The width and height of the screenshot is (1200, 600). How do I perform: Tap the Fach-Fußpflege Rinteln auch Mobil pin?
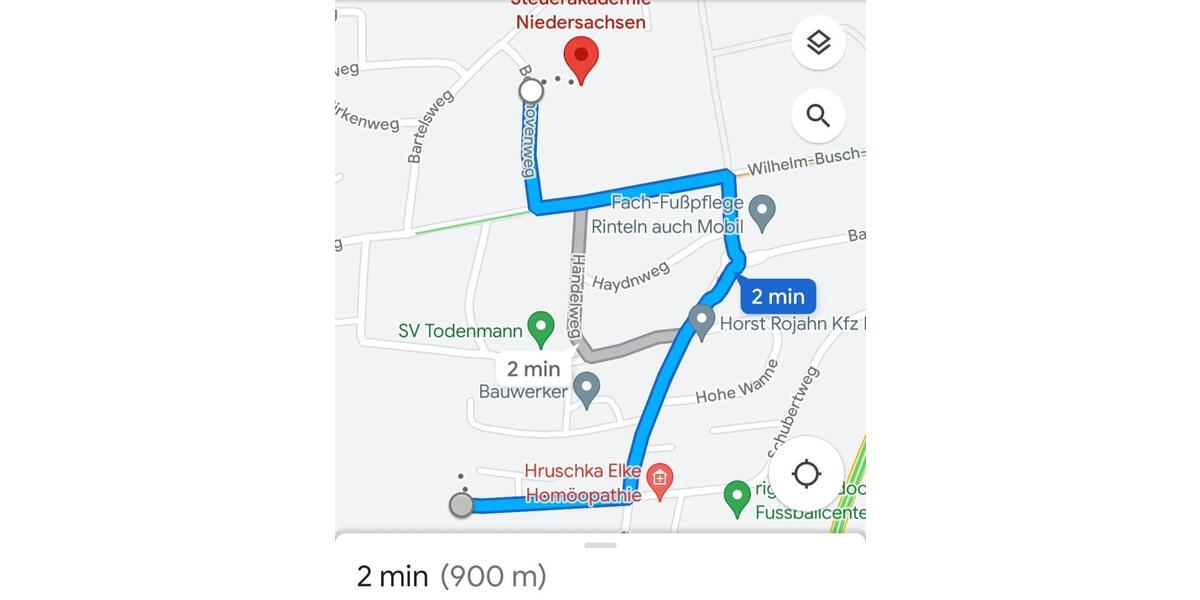click(x=762, y=211)
